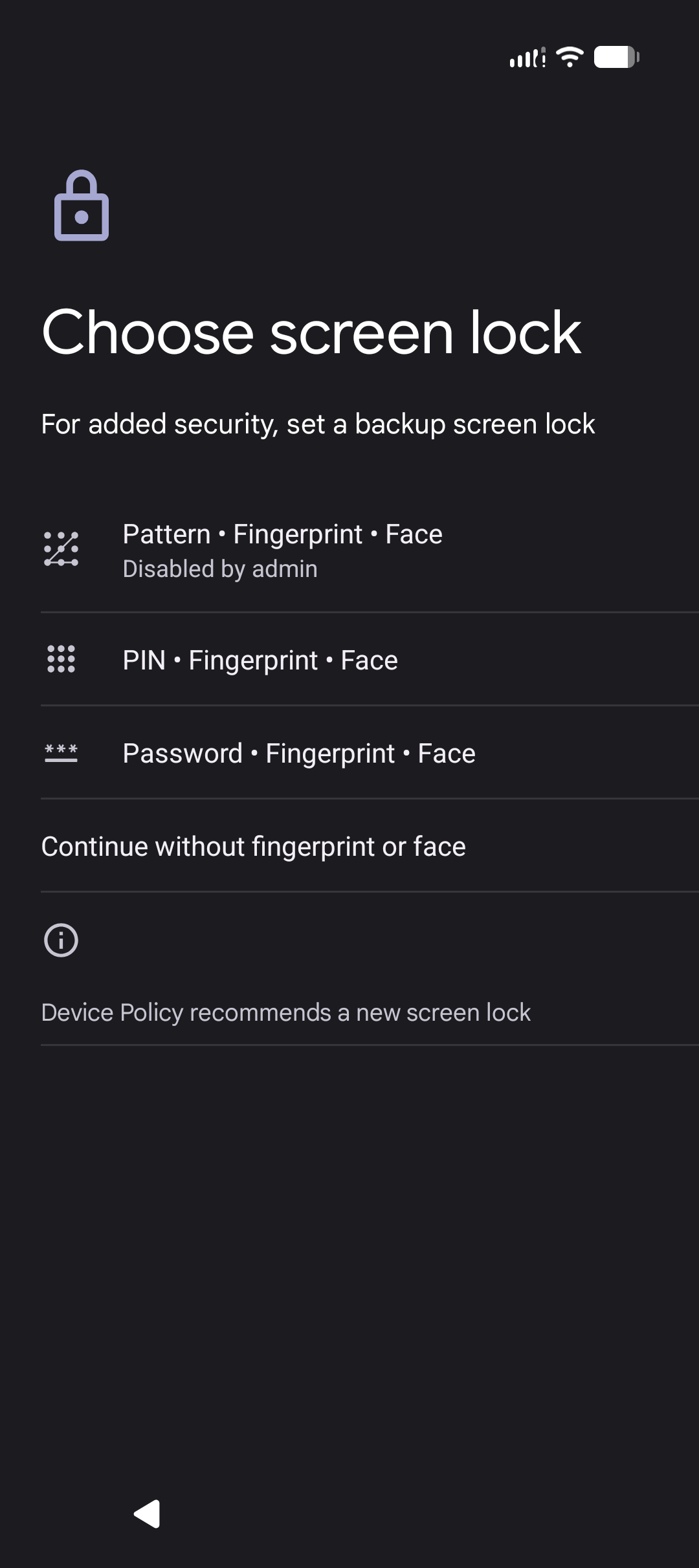Tap the backup screen lock description text
The height and width of the screenshot is (1568, 699).
(x=319, y=424)
